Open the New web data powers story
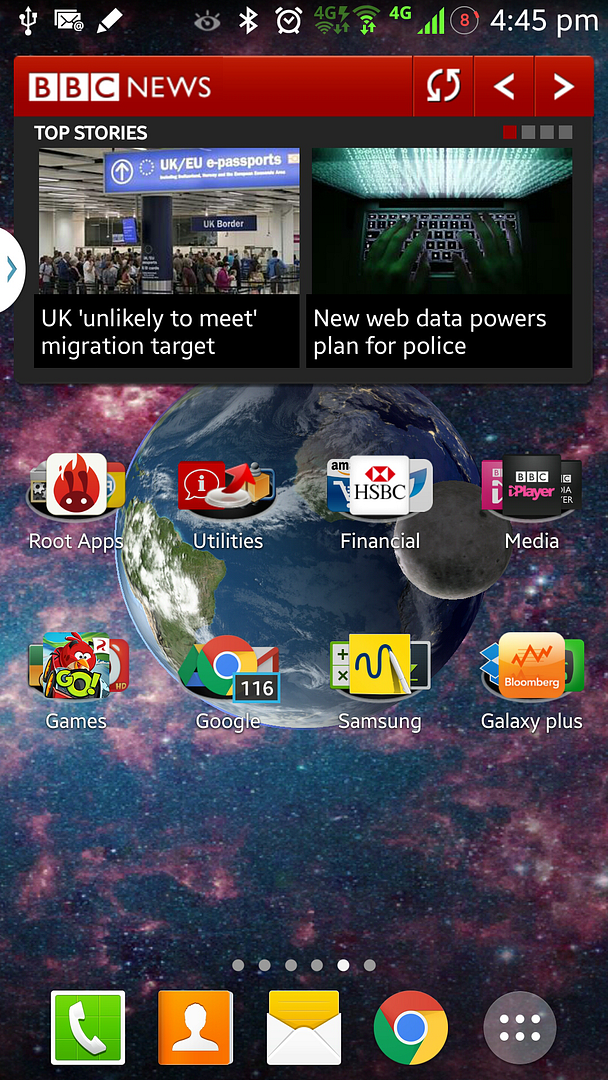The width and height of the screenshot is (608, 1080). pos(439,258)
